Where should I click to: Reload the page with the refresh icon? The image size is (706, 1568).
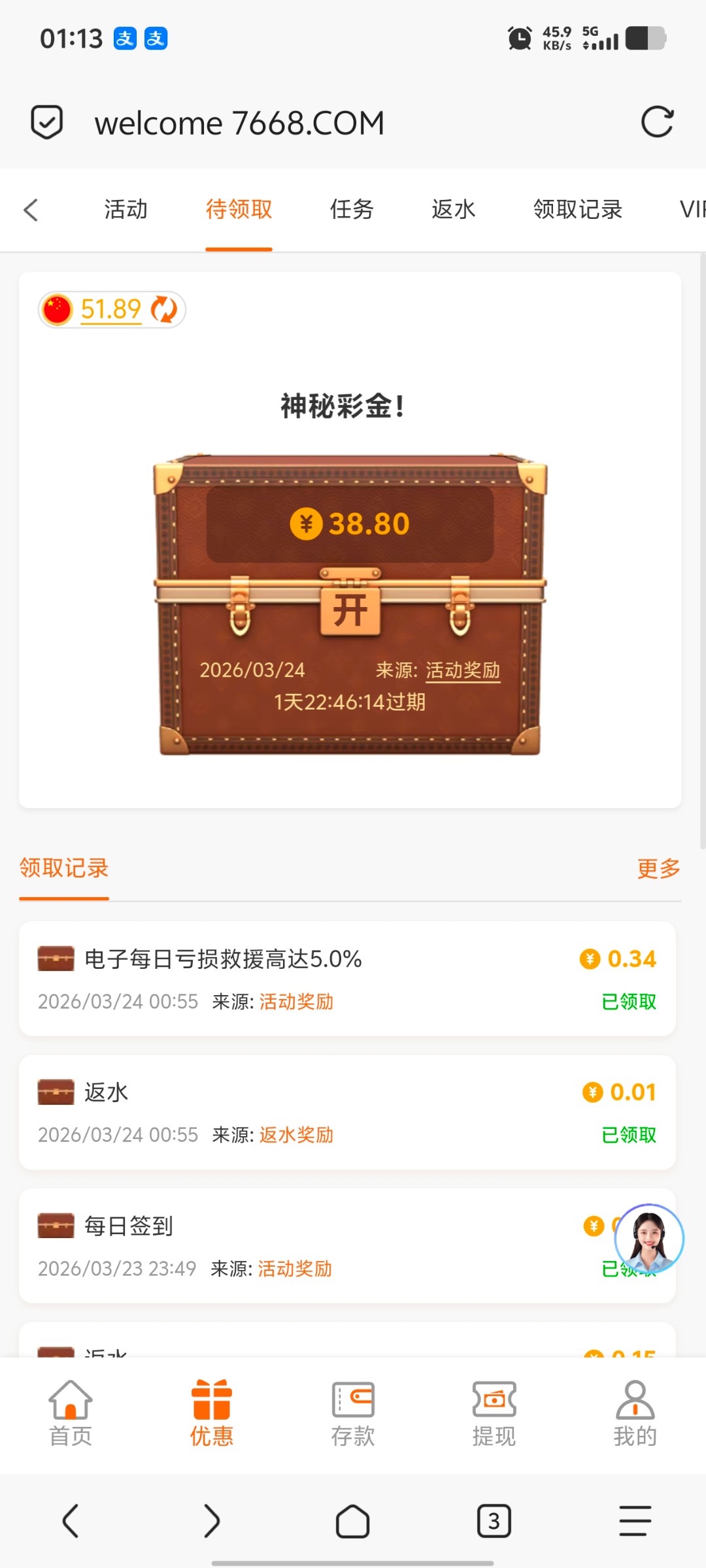[x=657, y=122]
